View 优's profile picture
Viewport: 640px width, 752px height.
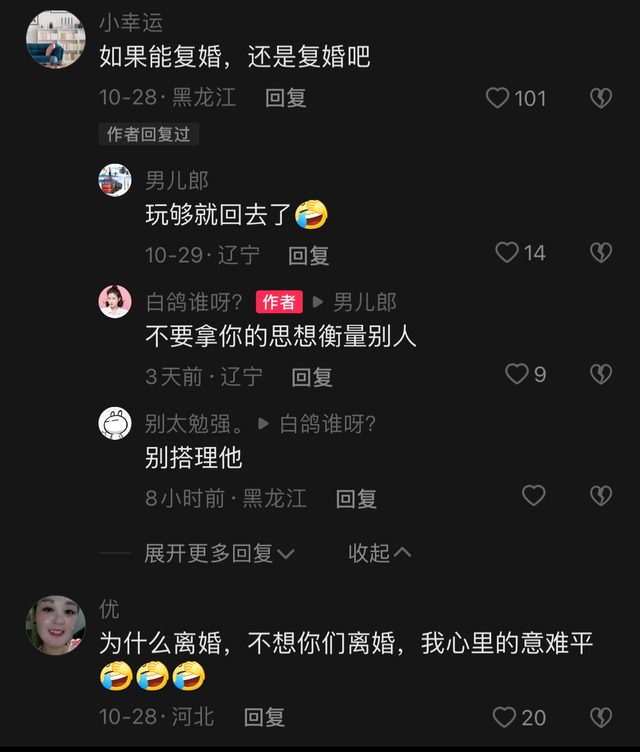(x=55, y=624)
